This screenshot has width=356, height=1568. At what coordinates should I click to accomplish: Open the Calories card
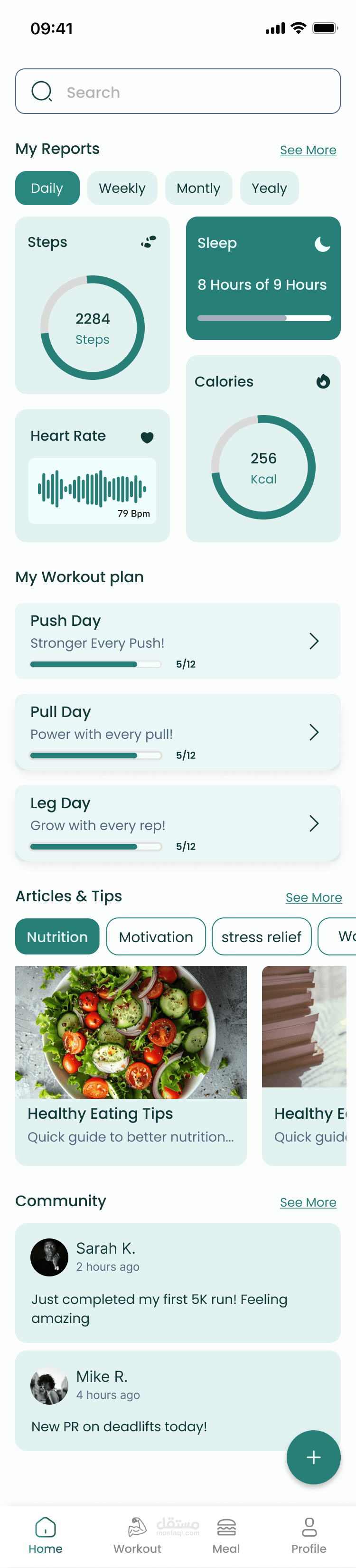click(263, 449)
